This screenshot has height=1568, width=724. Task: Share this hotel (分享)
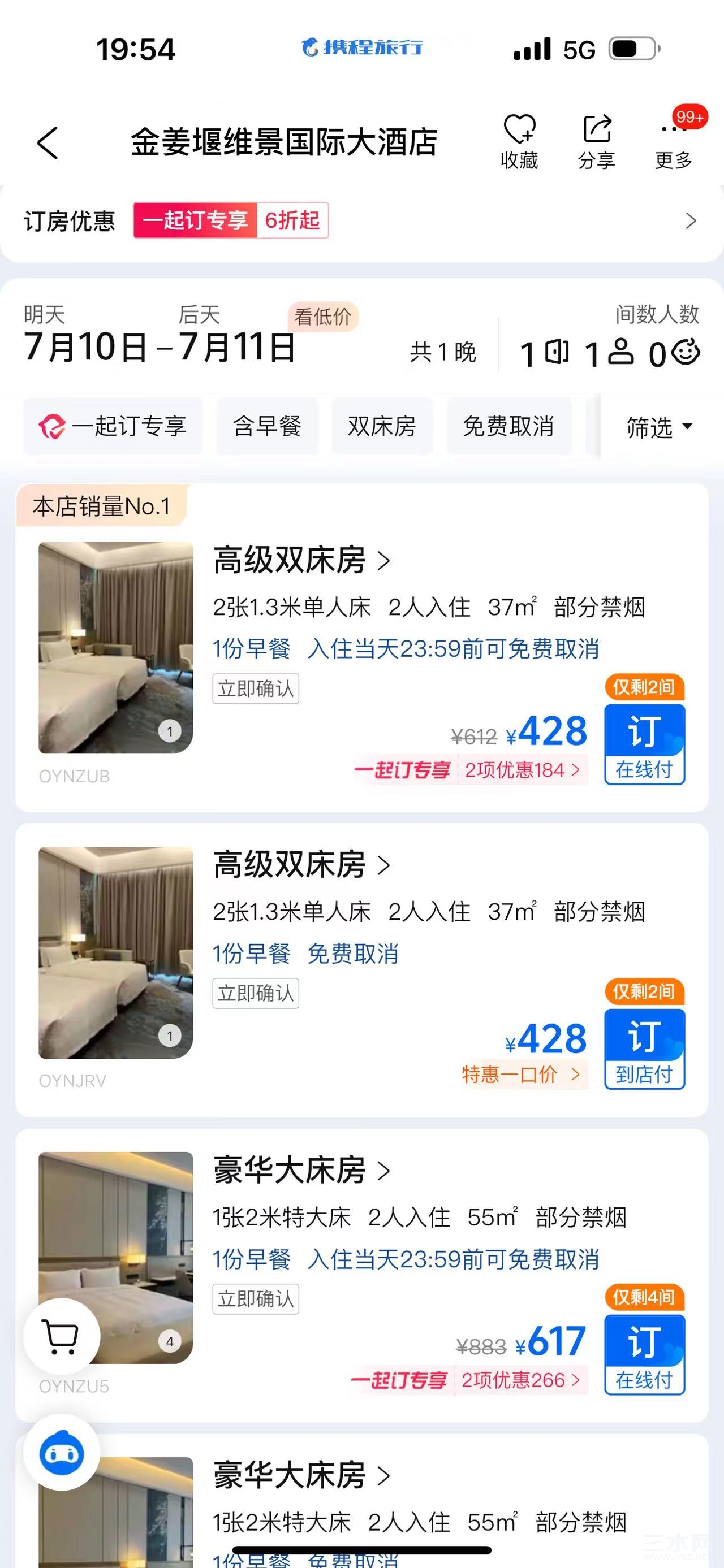[x=596, y=142]
